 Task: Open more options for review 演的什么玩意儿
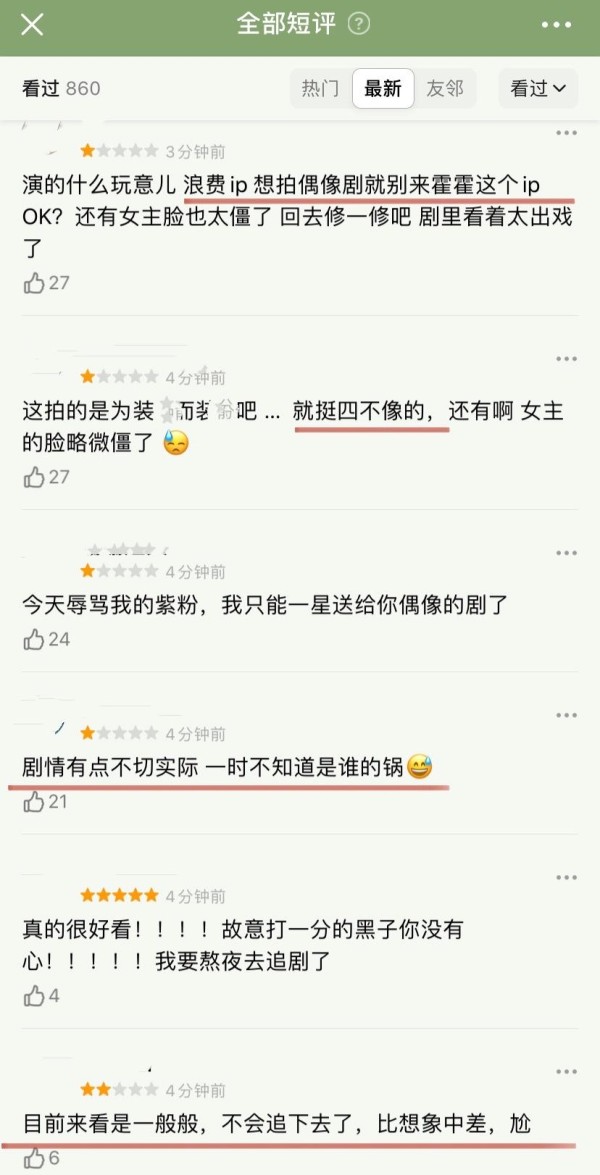pos(566,134)
